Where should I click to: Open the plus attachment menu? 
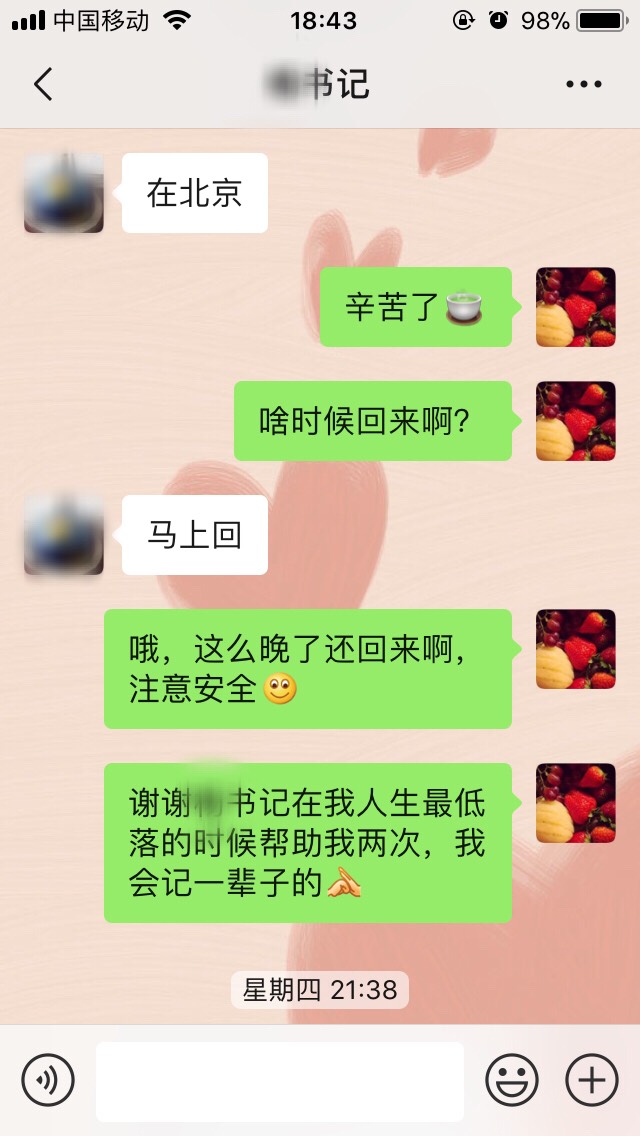pos(592,1080)
